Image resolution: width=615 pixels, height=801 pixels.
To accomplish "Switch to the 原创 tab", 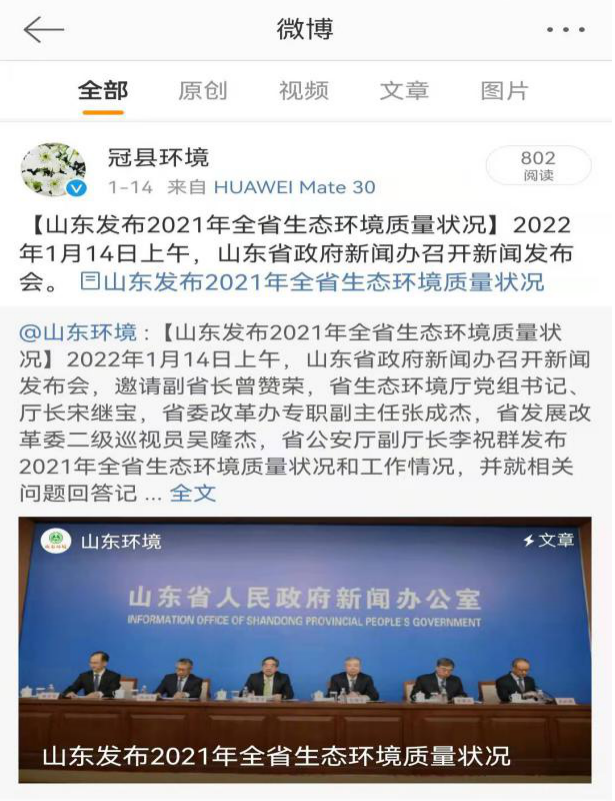I will 203,91.
